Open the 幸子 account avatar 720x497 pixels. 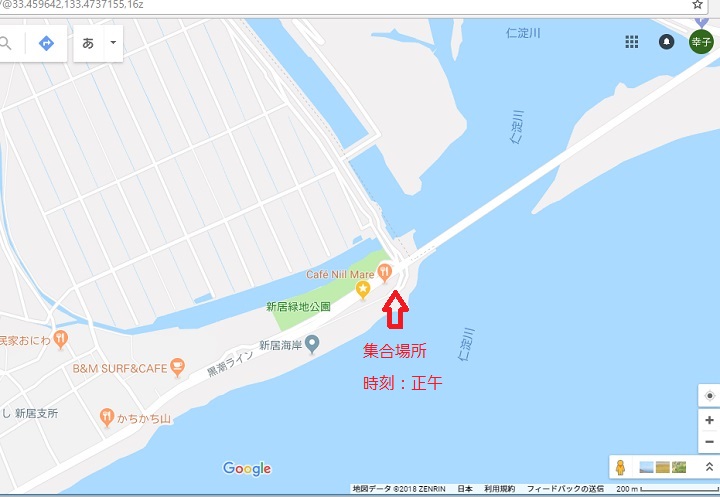699,42
